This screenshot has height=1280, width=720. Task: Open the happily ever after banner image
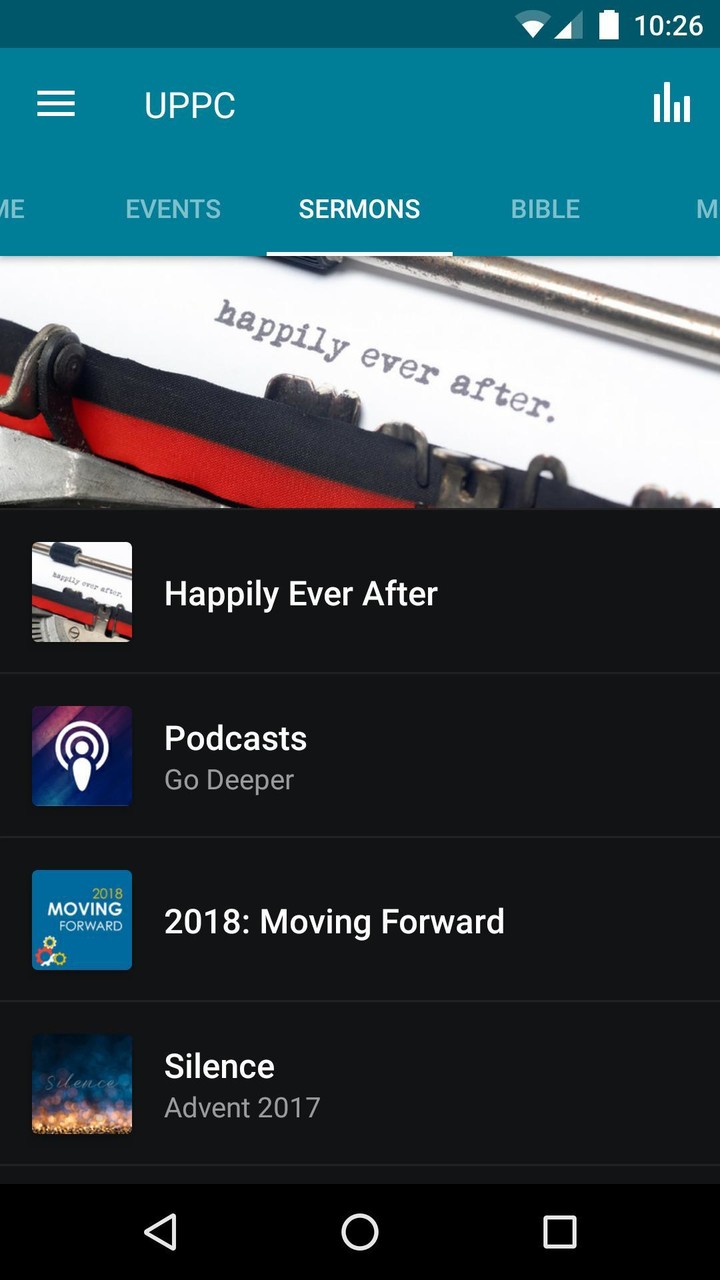coord(360,382)
